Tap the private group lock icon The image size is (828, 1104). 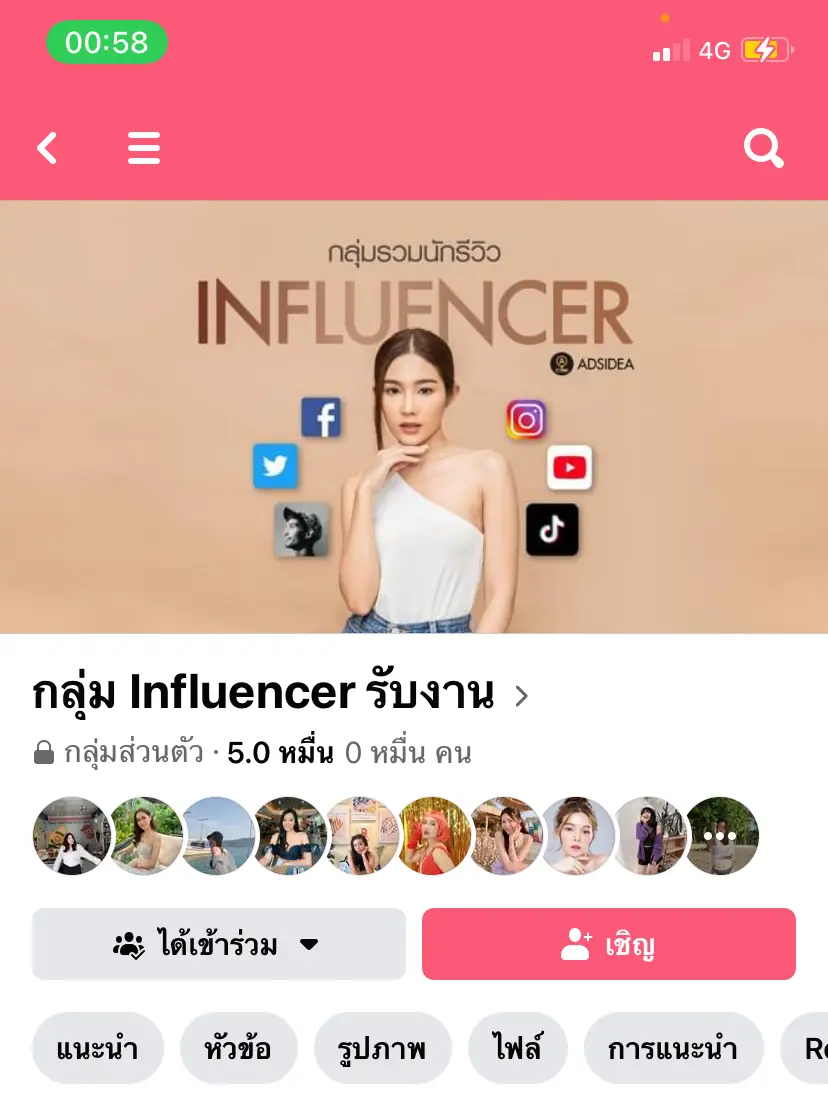coord(43,752)
